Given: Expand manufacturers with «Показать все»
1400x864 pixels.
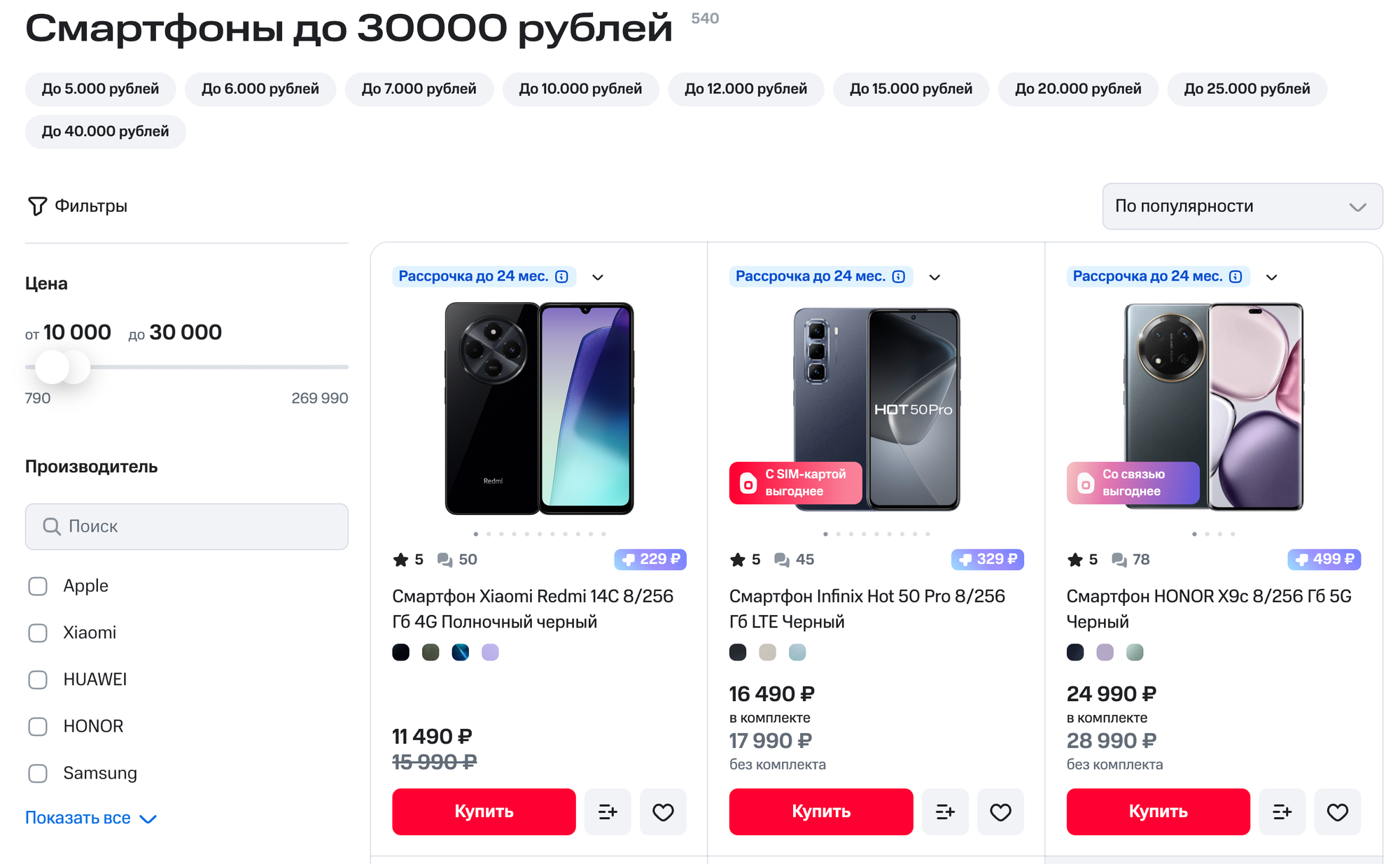Looking at the screenshot, I should point(90,818).
